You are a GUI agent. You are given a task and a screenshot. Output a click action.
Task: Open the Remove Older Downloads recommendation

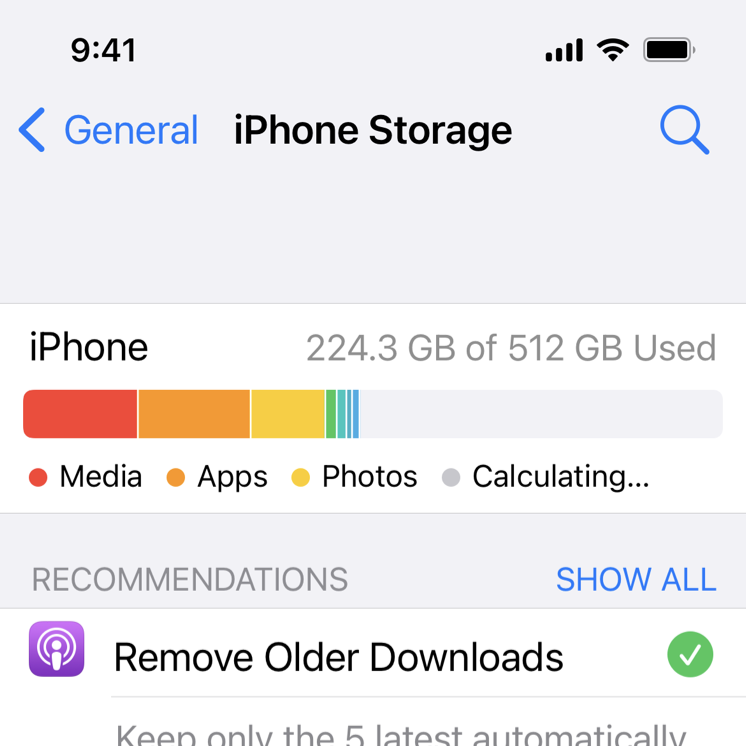coord(338,658)
